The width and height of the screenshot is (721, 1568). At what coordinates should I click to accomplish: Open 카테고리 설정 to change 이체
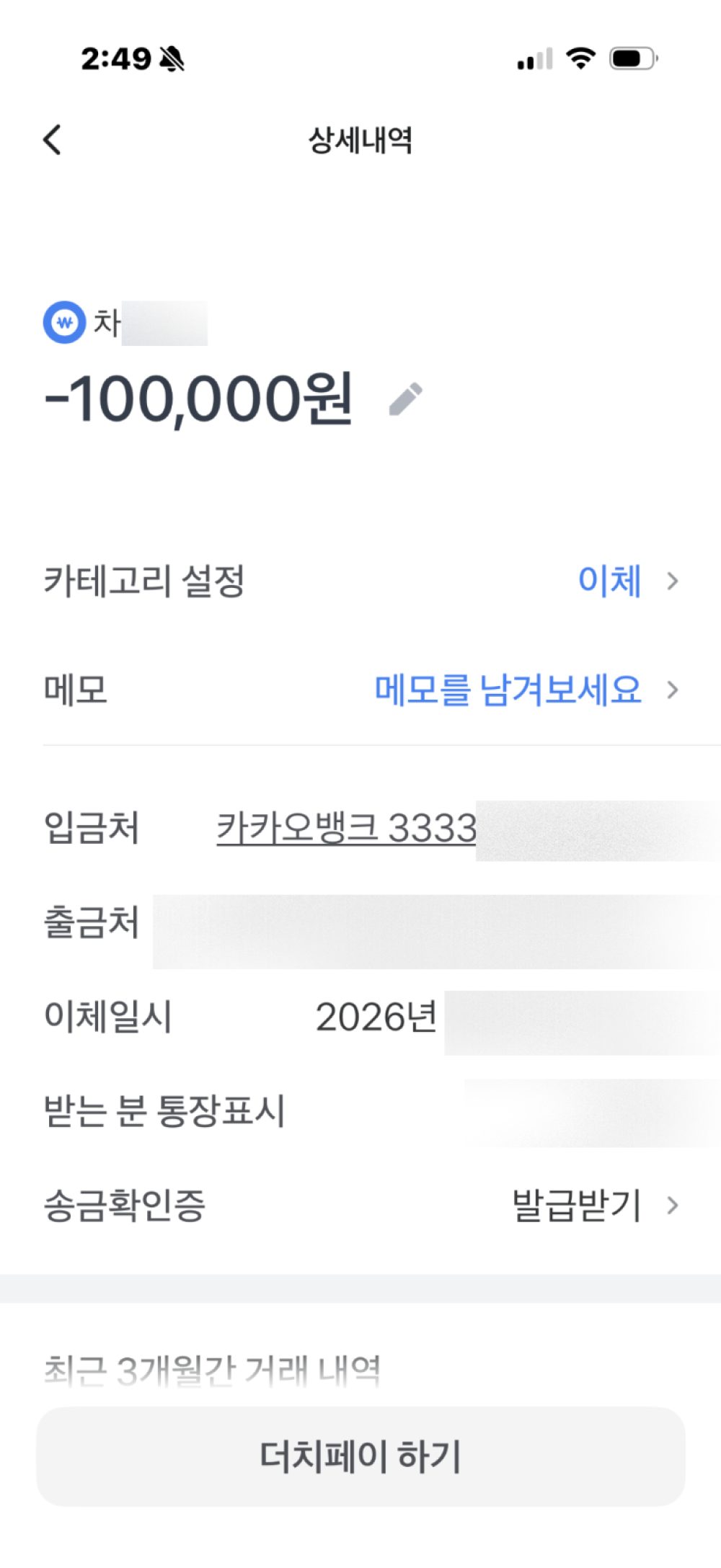point(360,581)
